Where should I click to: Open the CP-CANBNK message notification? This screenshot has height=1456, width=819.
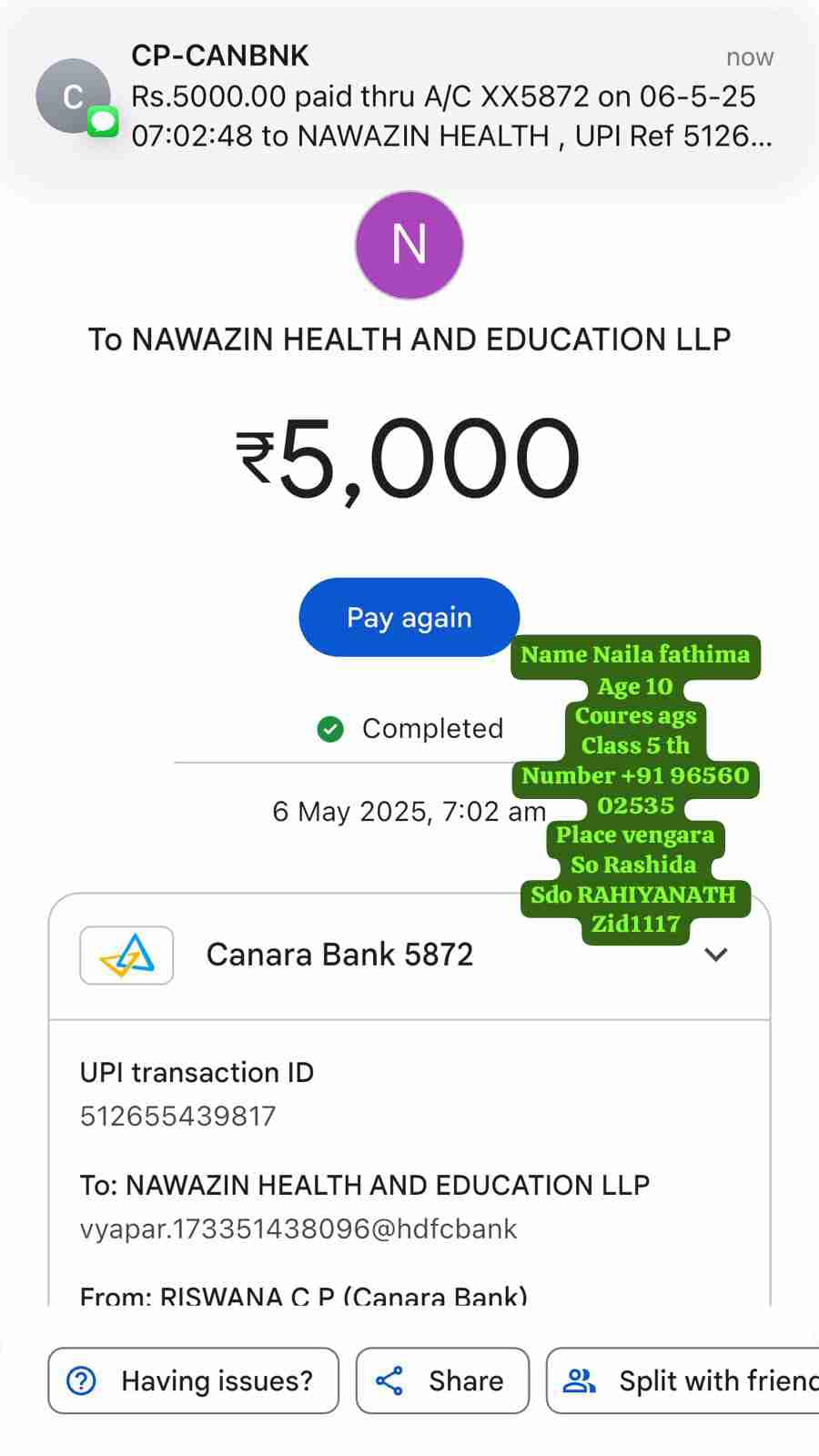(x=409, y=96)
